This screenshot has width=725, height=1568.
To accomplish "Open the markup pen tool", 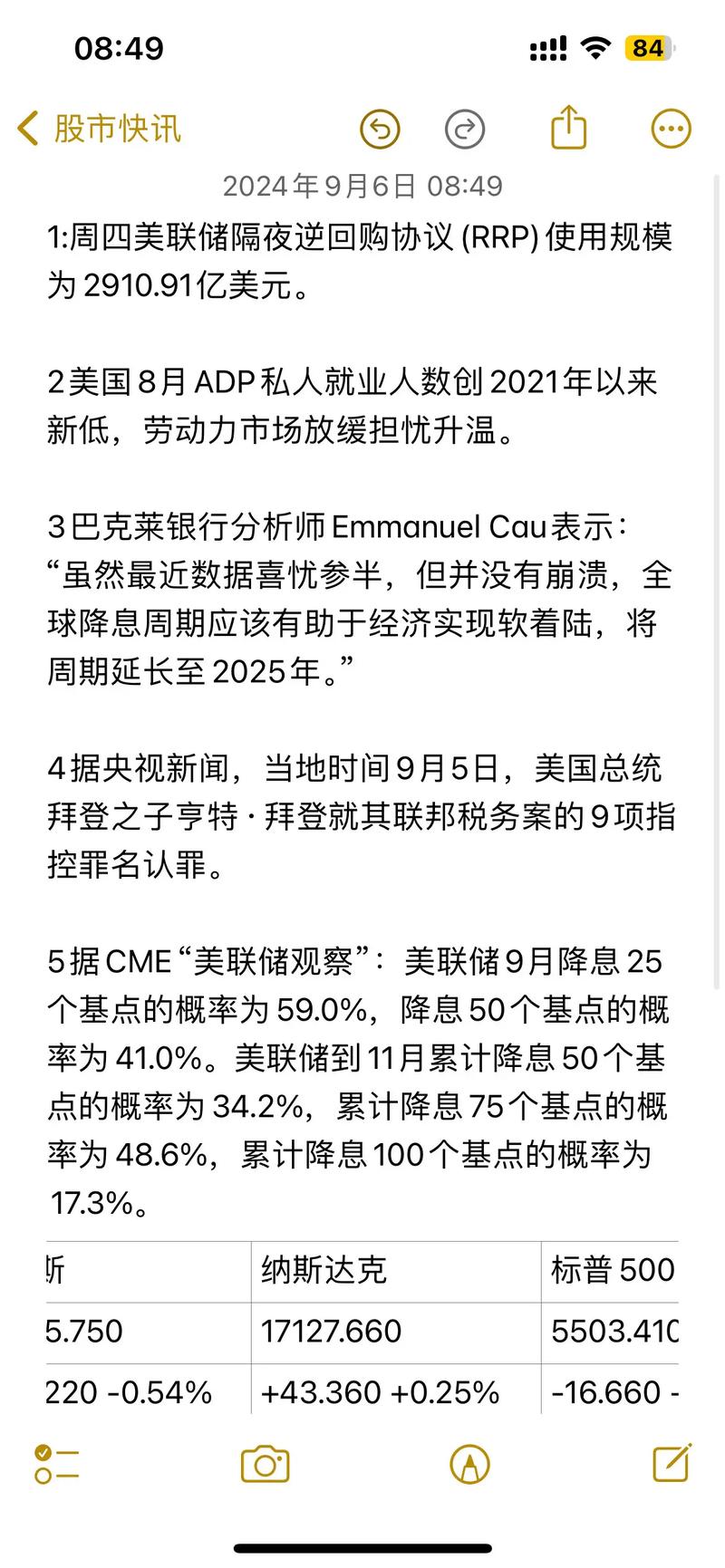I will [x=469, y=1464].
